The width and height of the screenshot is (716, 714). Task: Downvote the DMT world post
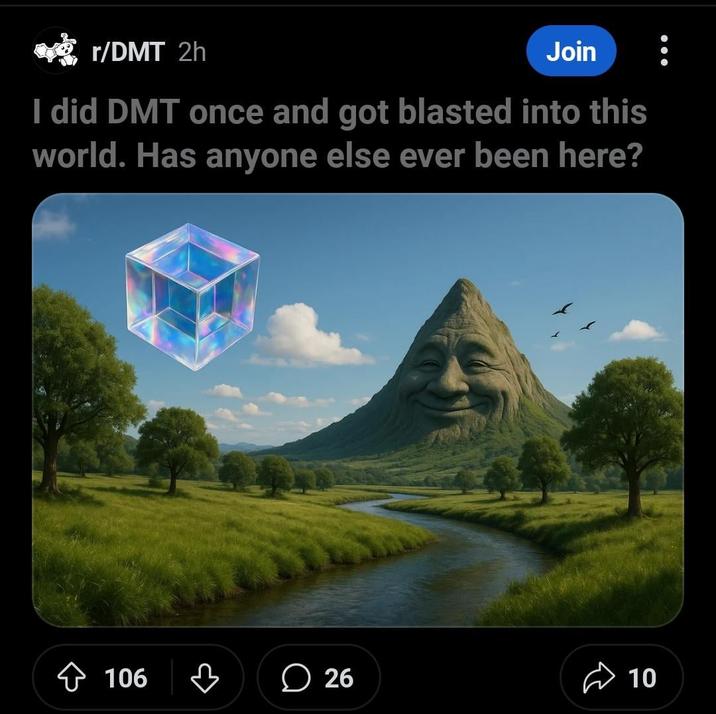pyautogui.click(x=204, y=678)
